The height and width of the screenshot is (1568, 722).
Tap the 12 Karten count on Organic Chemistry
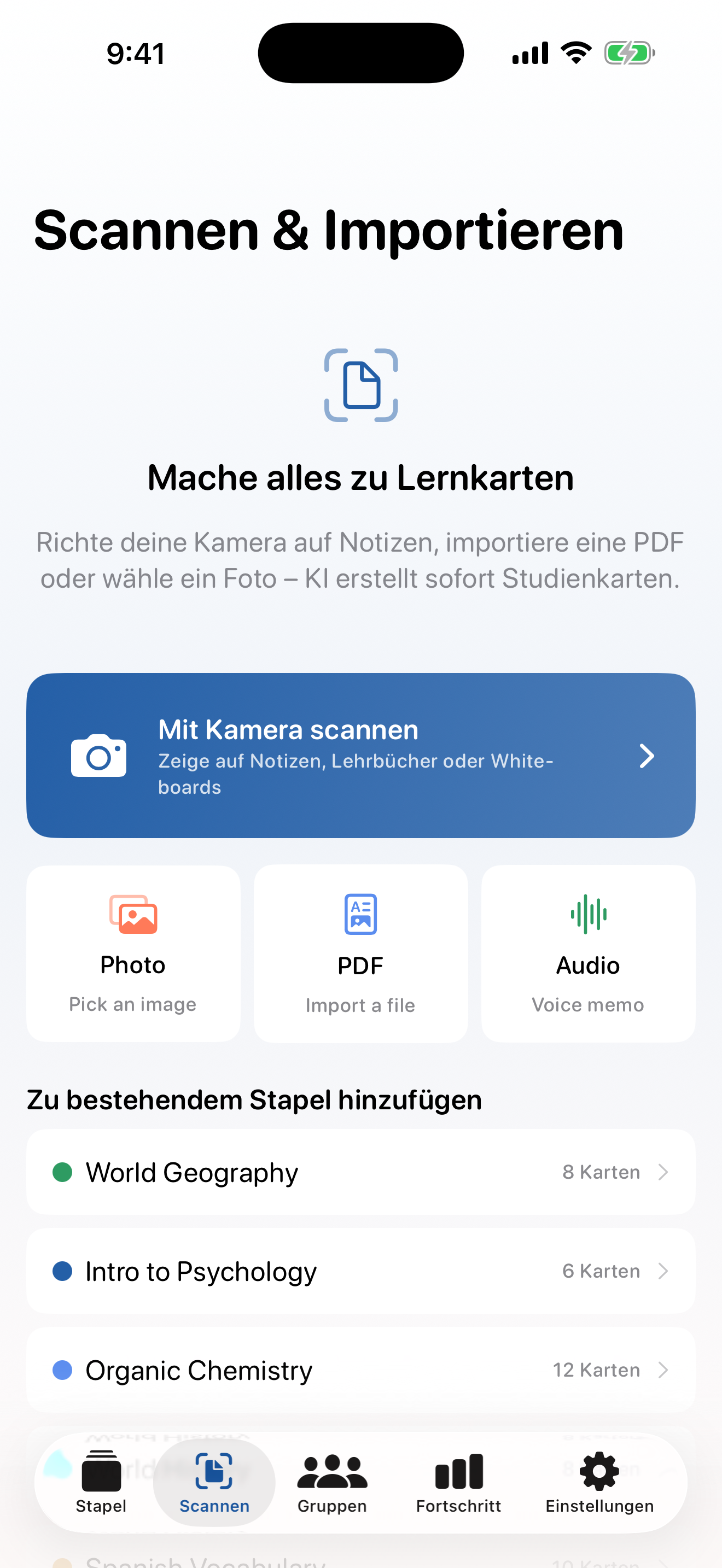(x=595, y=1370)
